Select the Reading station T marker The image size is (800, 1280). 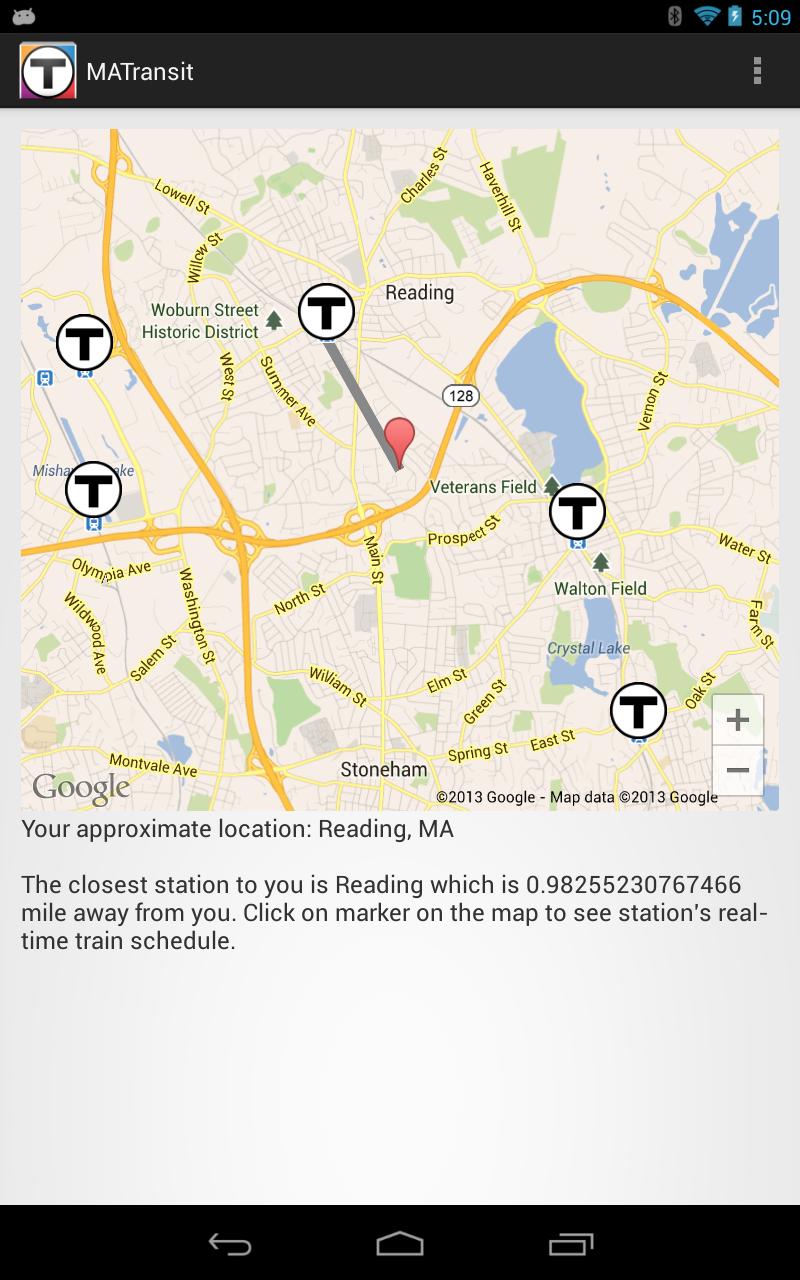click(327, 311)
